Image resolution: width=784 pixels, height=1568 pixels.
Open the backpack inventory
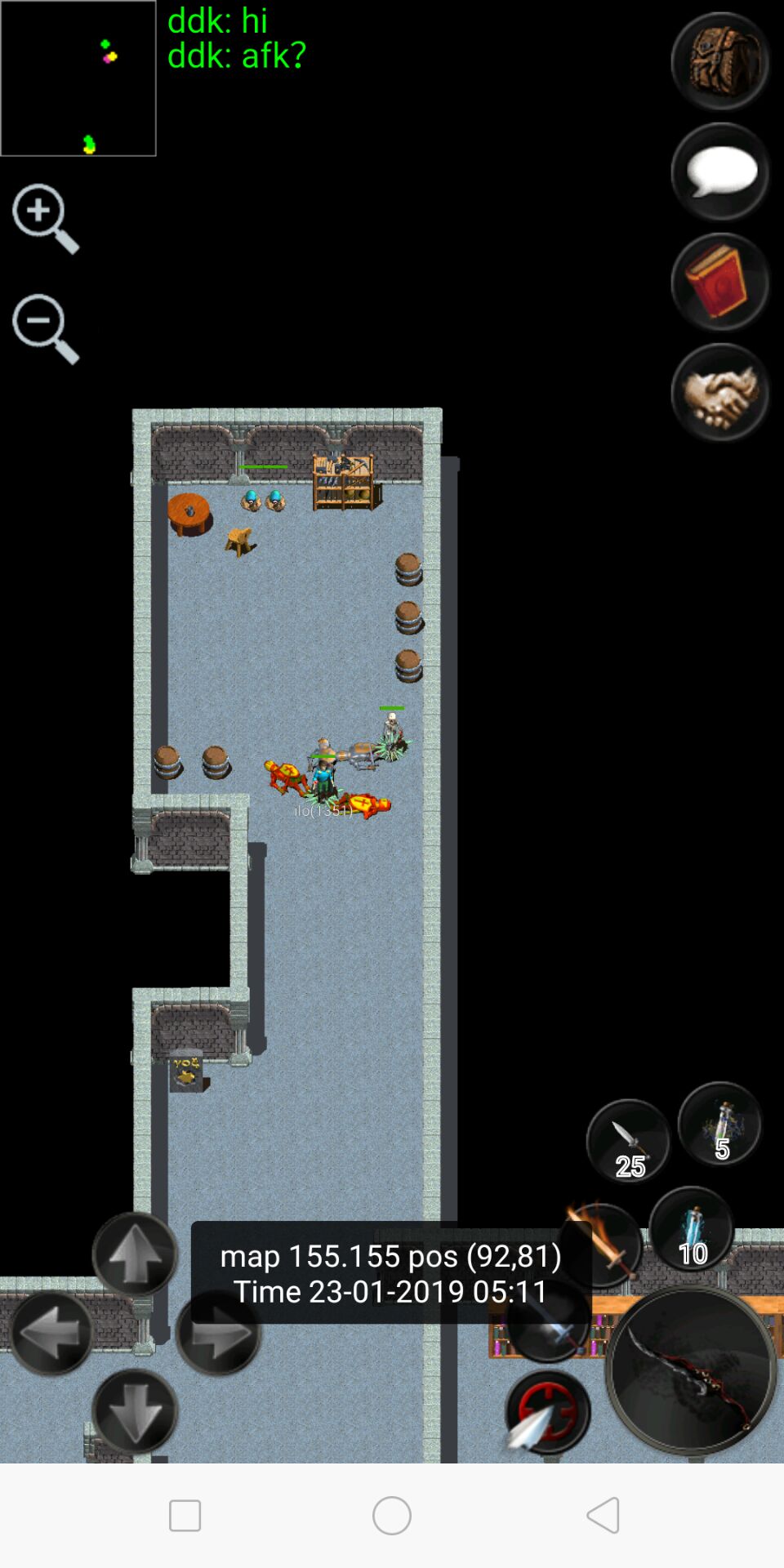[719, 62]
